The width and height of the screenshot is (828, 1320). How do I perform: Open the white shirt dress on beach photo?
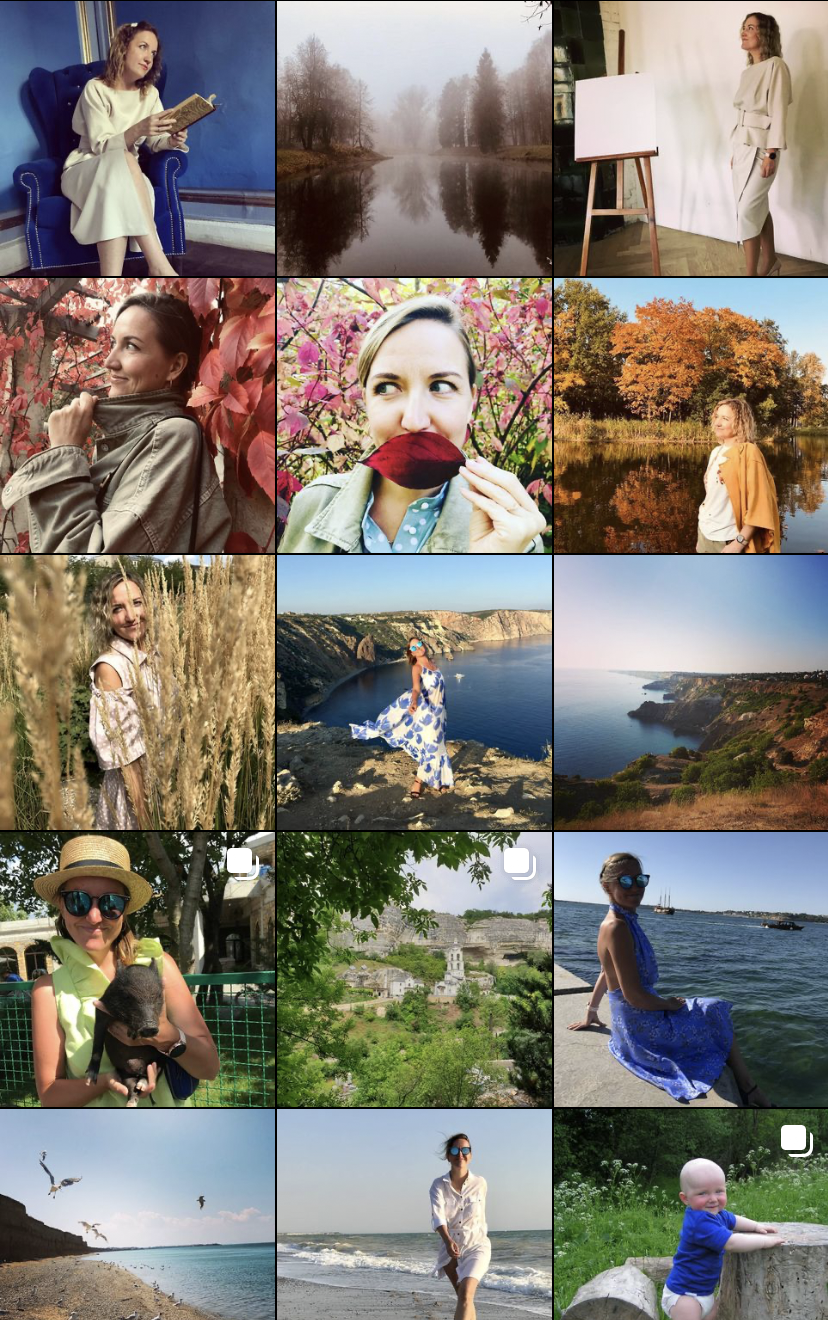pyautogui.click(x=414, y=1215)
